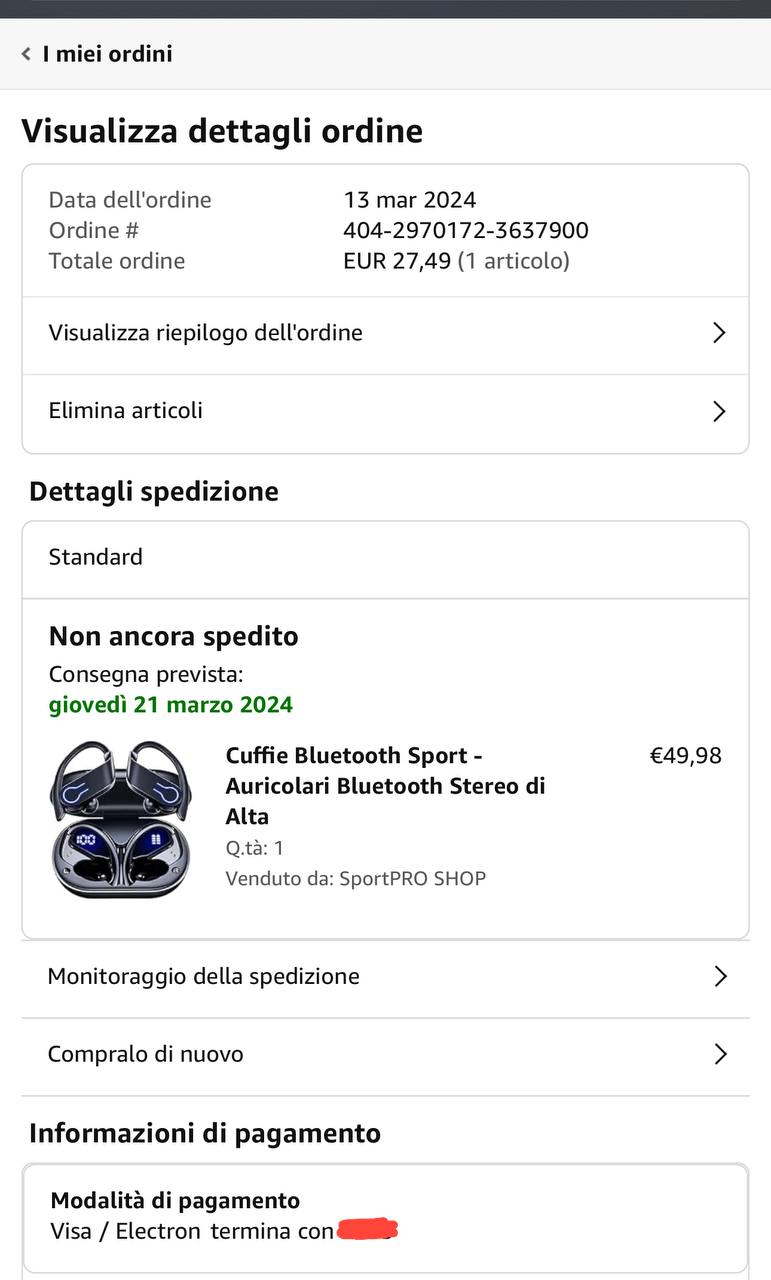The width and height of the screenshot is (771, 1280).
Task: Select Elimina articoli row
Action: click(385, 411)
